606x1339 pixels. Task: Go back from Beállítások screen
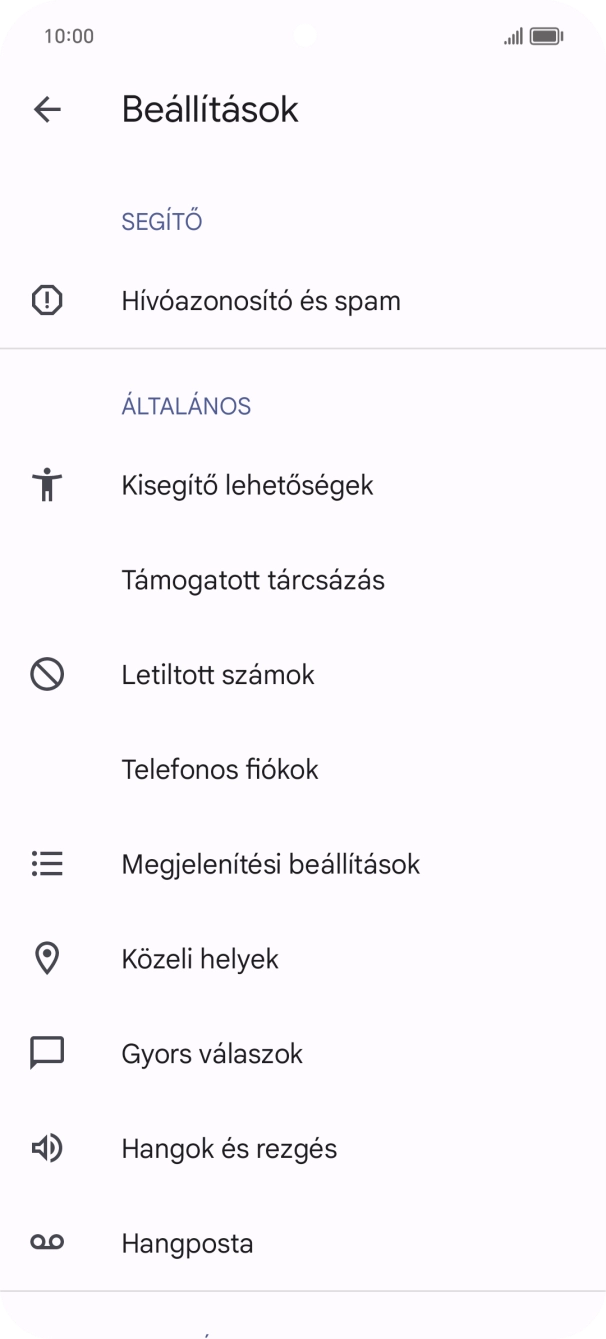pos(47,109)
